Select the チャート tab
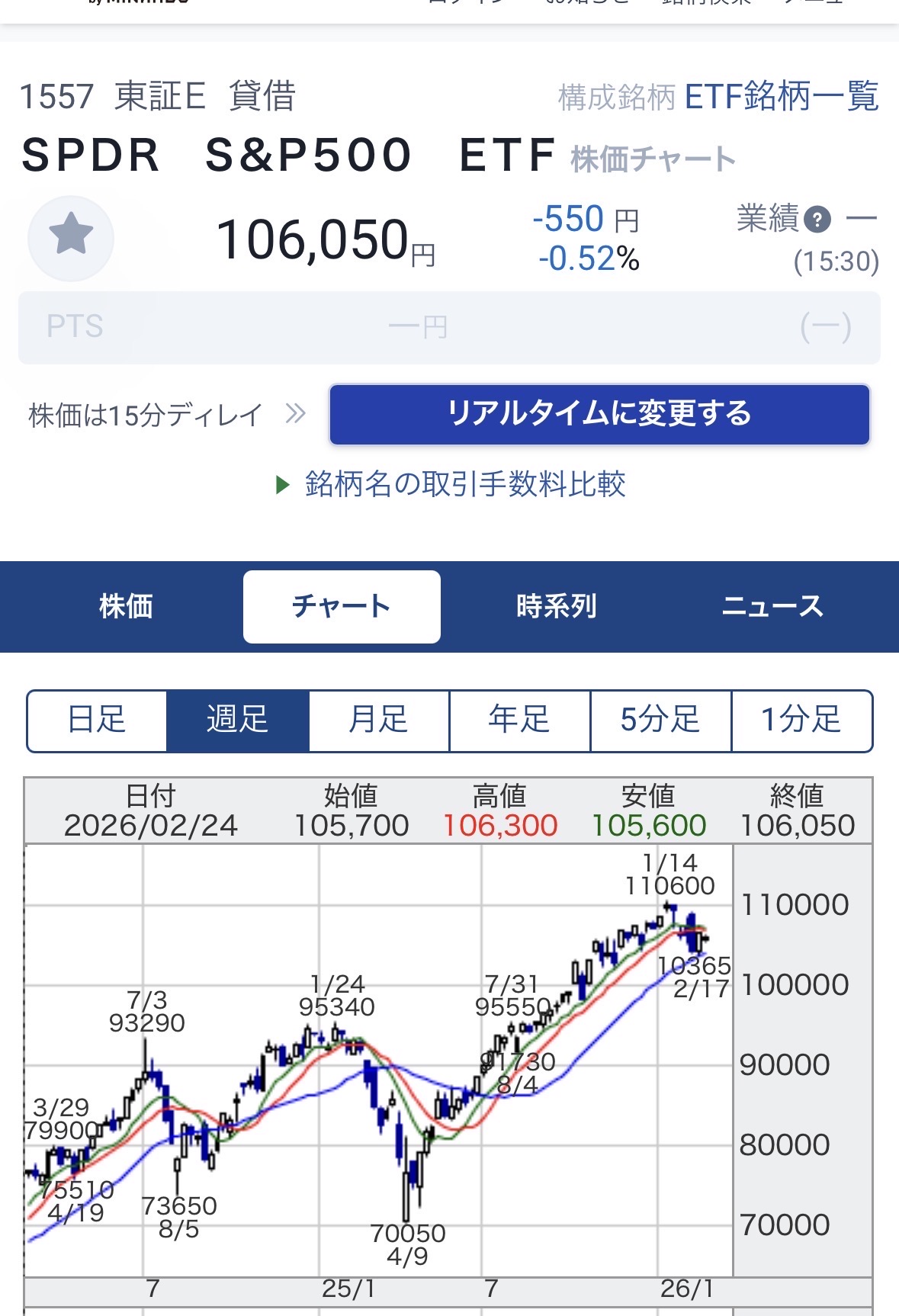The width and height of the screenshot is (899, 1316). (x=342, y=607)
